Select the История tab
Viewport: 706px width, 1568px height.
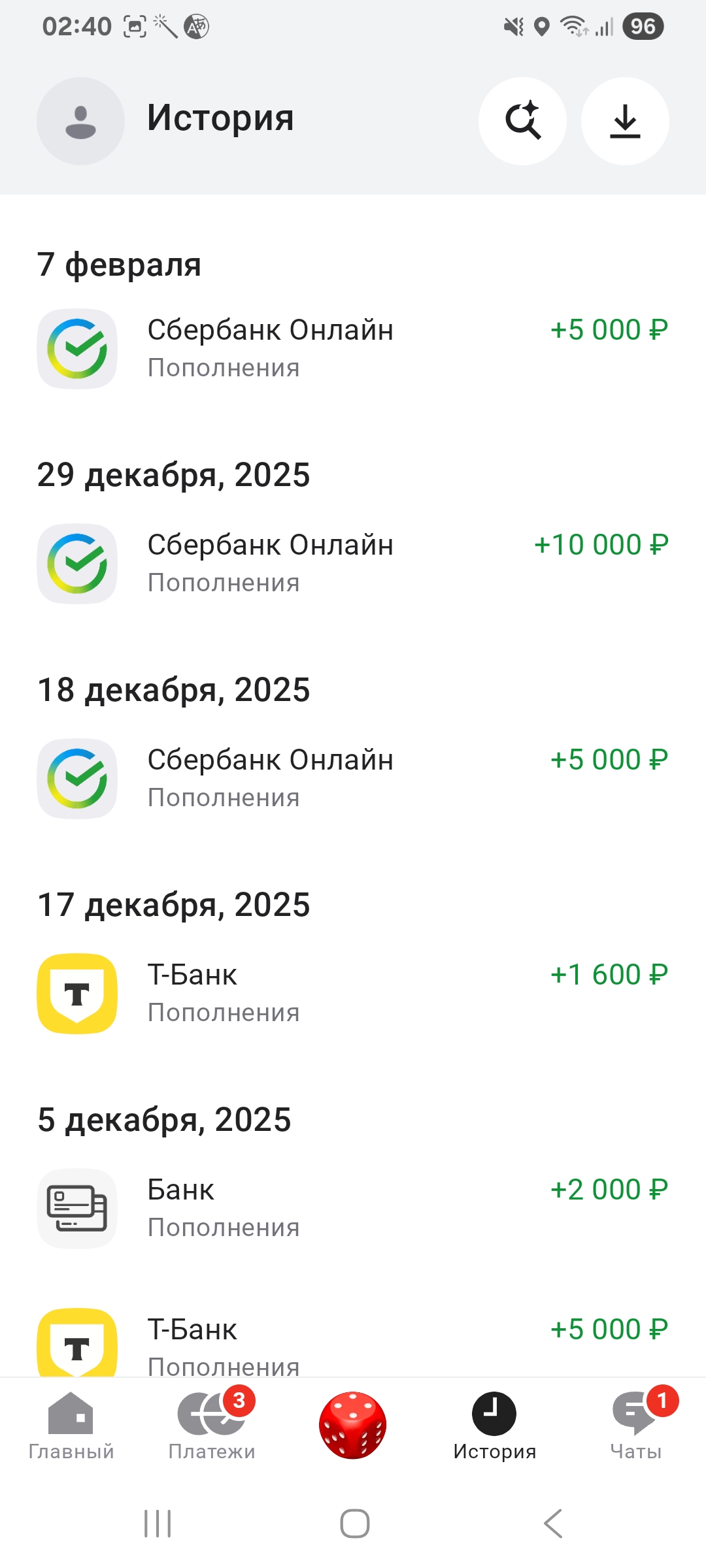pos(494,1426)
